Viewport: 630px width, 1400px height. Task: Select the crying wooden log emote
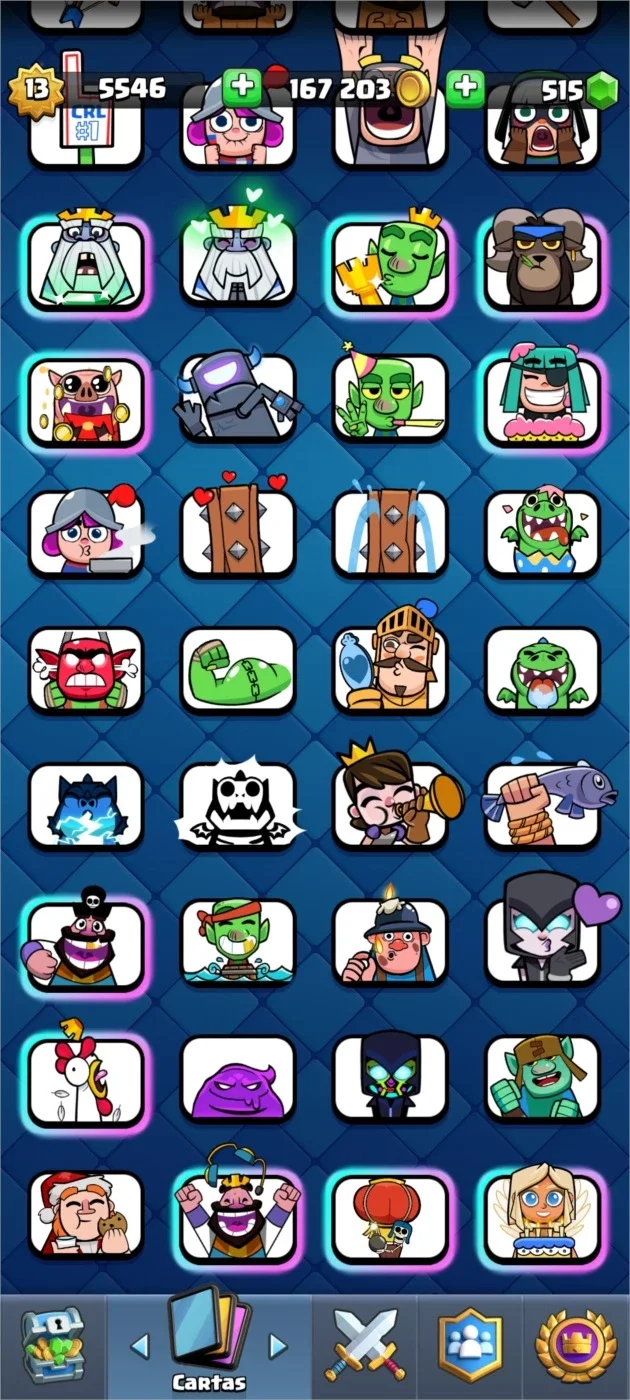pos(390,534)
